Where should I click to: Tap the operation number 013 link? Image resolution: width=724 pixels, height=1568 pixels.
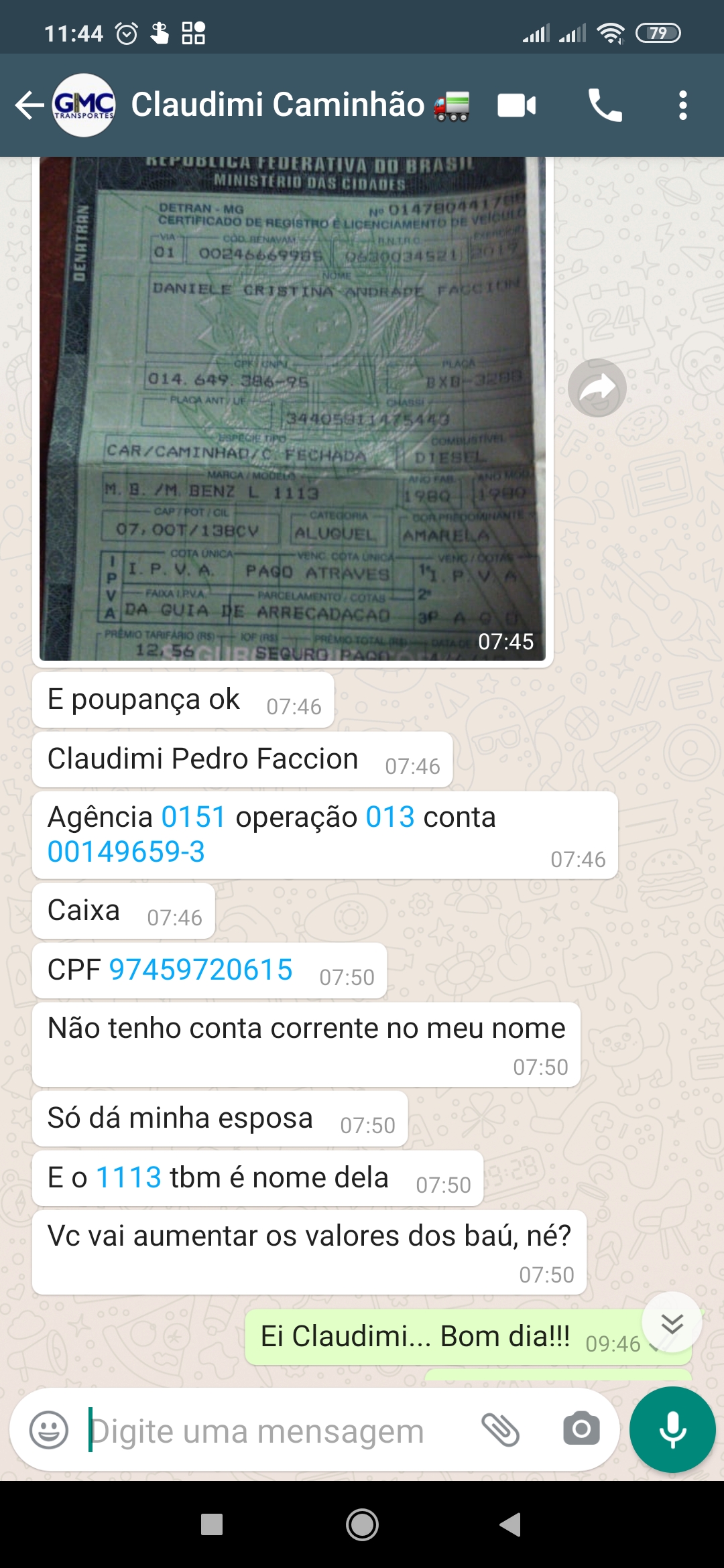(x=390, y=817)
